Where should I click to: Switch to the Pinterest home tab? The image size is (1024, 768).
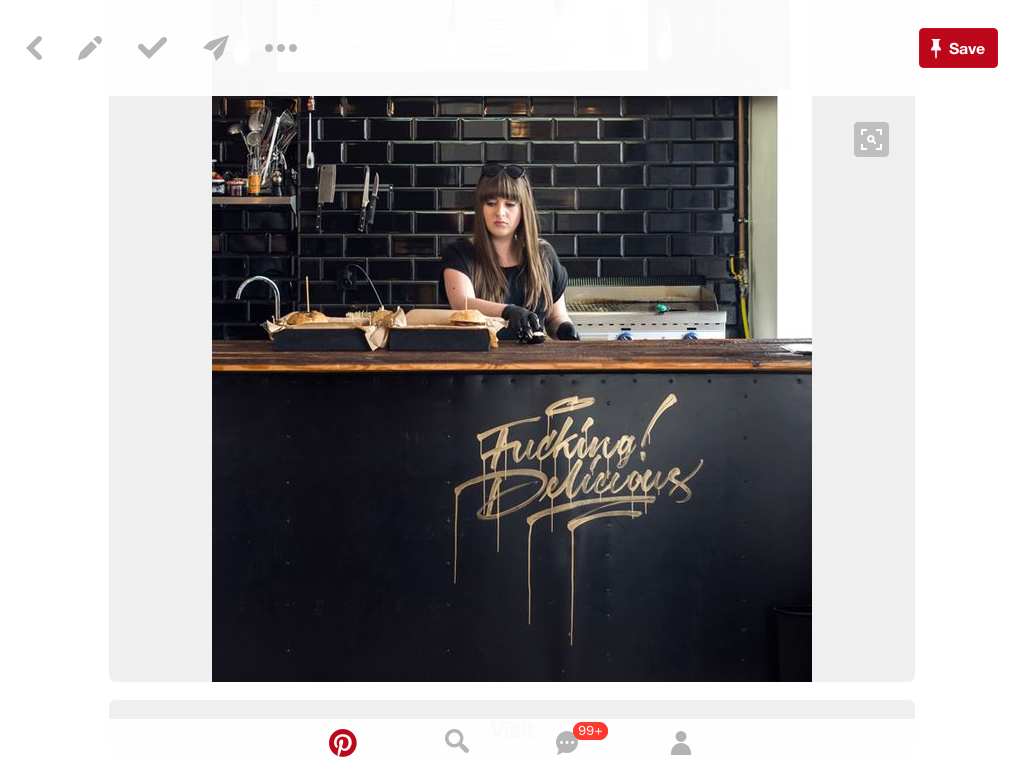click(343, 743)
